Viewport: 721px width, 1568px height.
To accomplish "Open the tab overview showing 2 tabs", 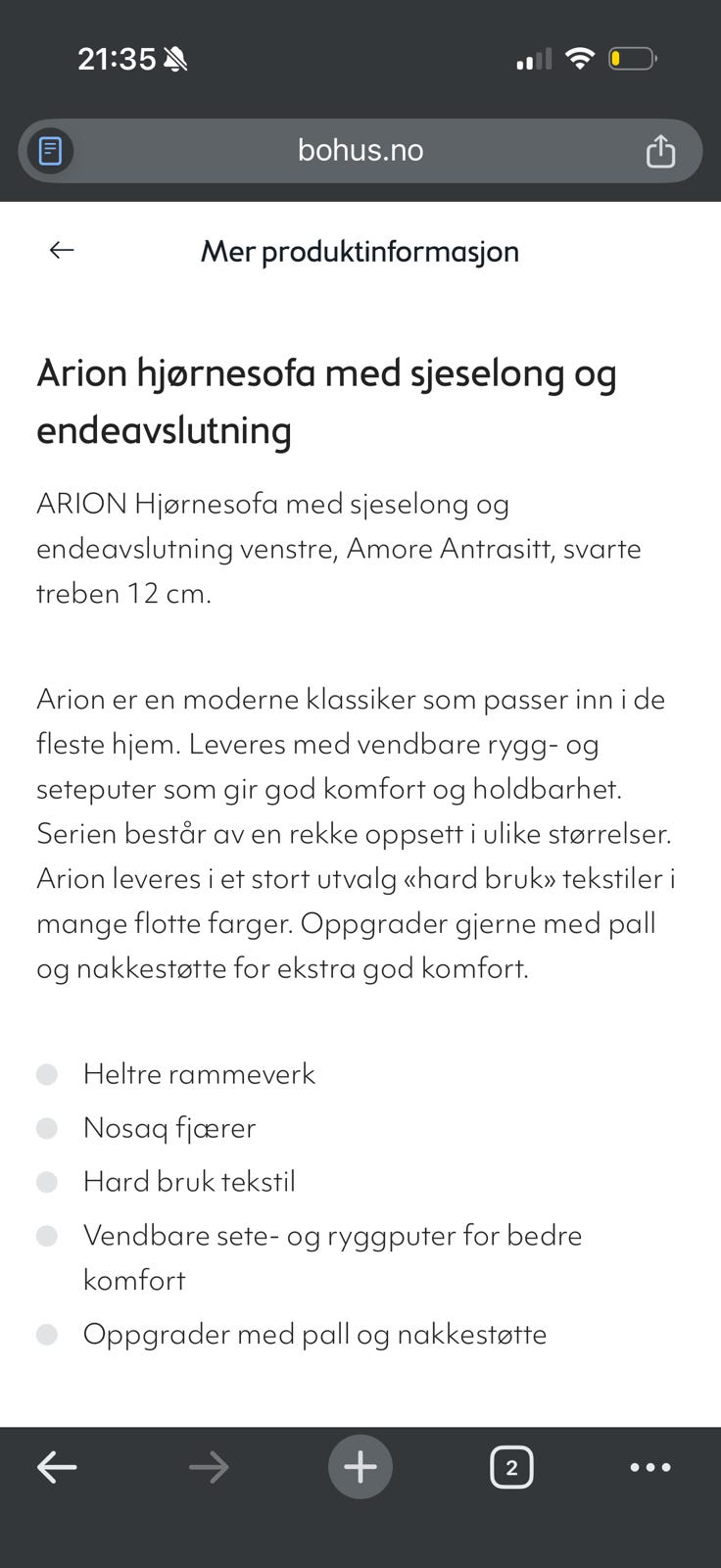I will click(511, 1466).
